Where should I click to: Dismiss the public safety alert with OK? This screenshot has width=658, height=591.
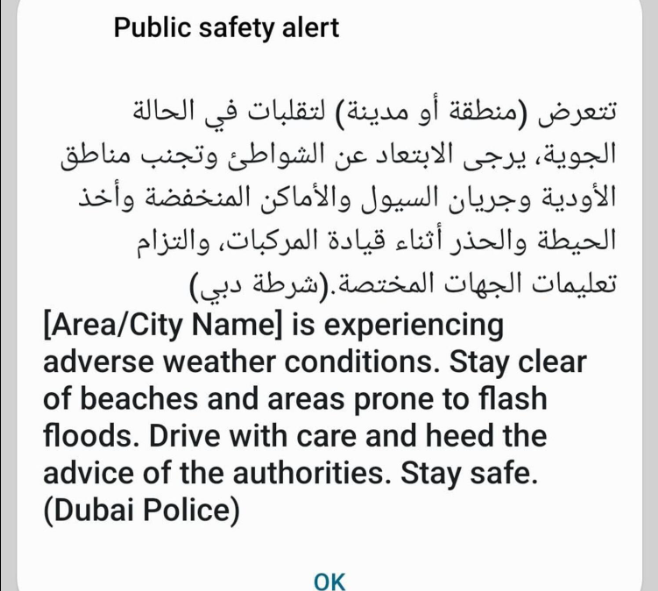[x=328, y=580]
